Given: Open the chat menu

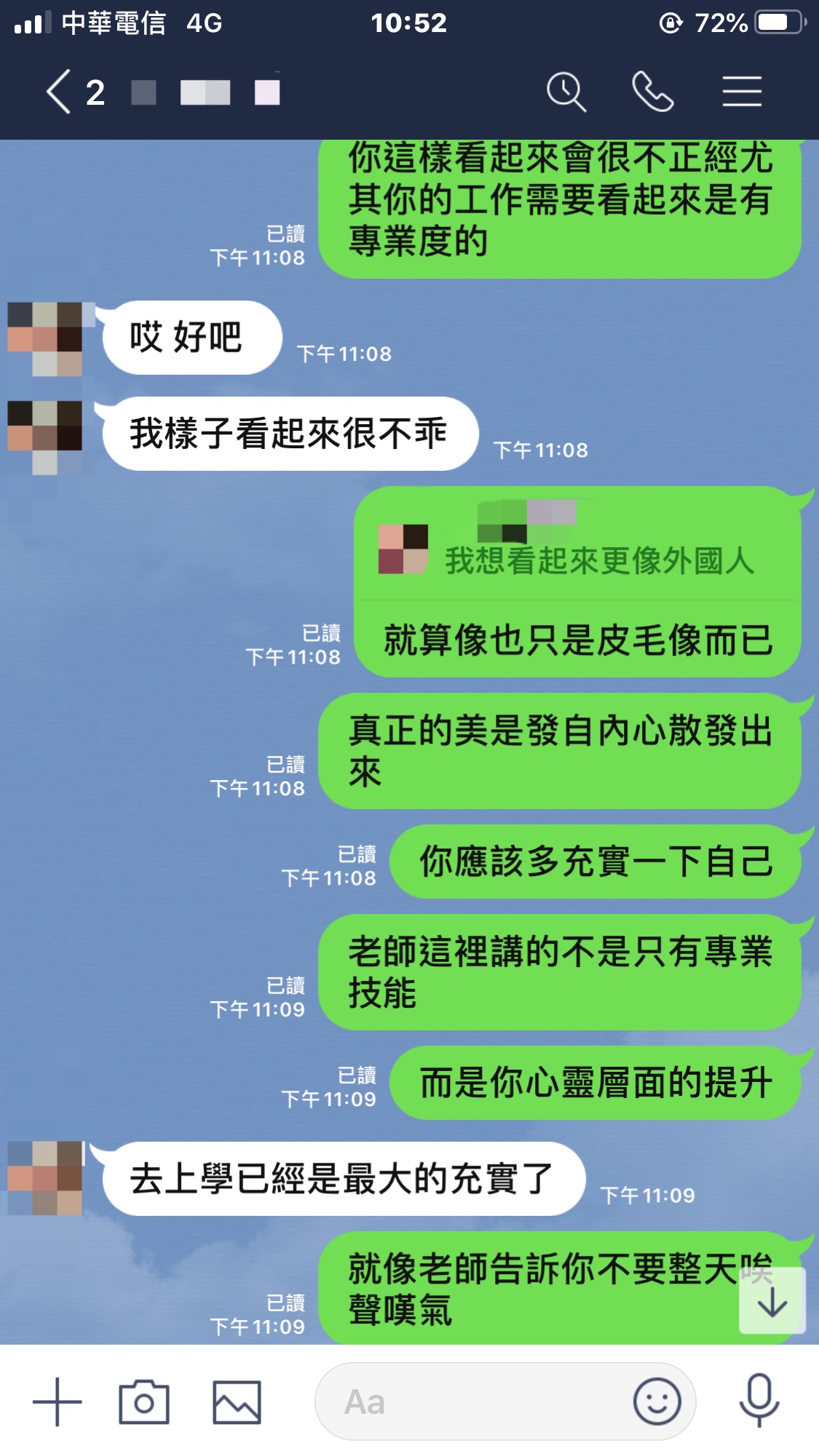Looking at the screenshot, I should 741,92.
